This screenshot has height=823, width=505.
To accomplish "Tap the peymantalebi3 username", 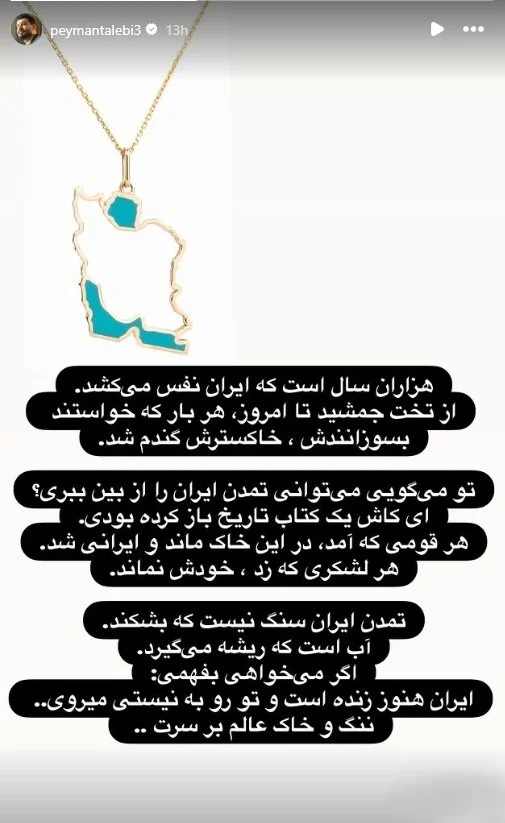I will coord(96,30).
